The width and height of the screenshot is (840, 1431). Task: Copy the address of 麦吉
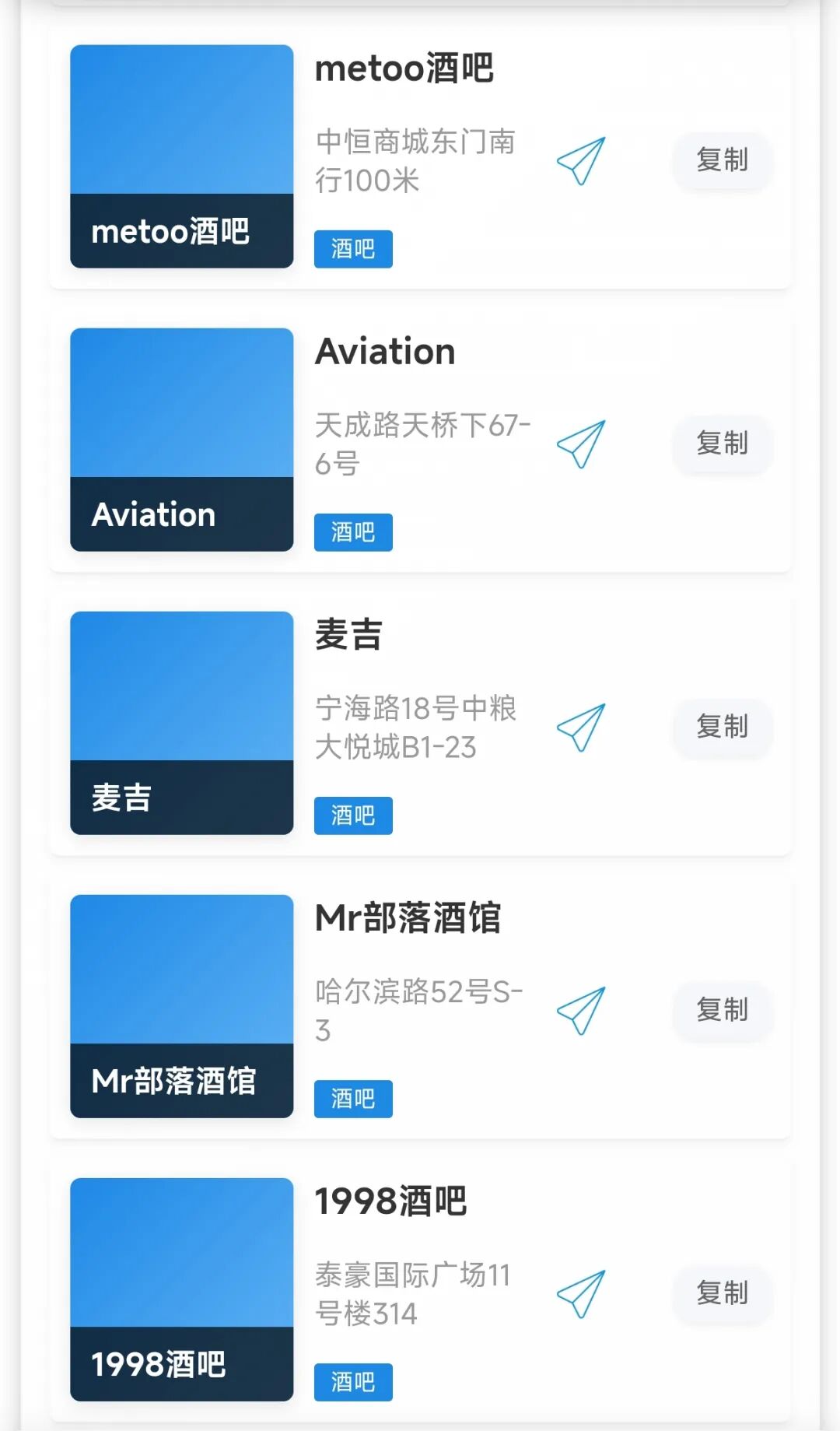[x=722, y=728]
